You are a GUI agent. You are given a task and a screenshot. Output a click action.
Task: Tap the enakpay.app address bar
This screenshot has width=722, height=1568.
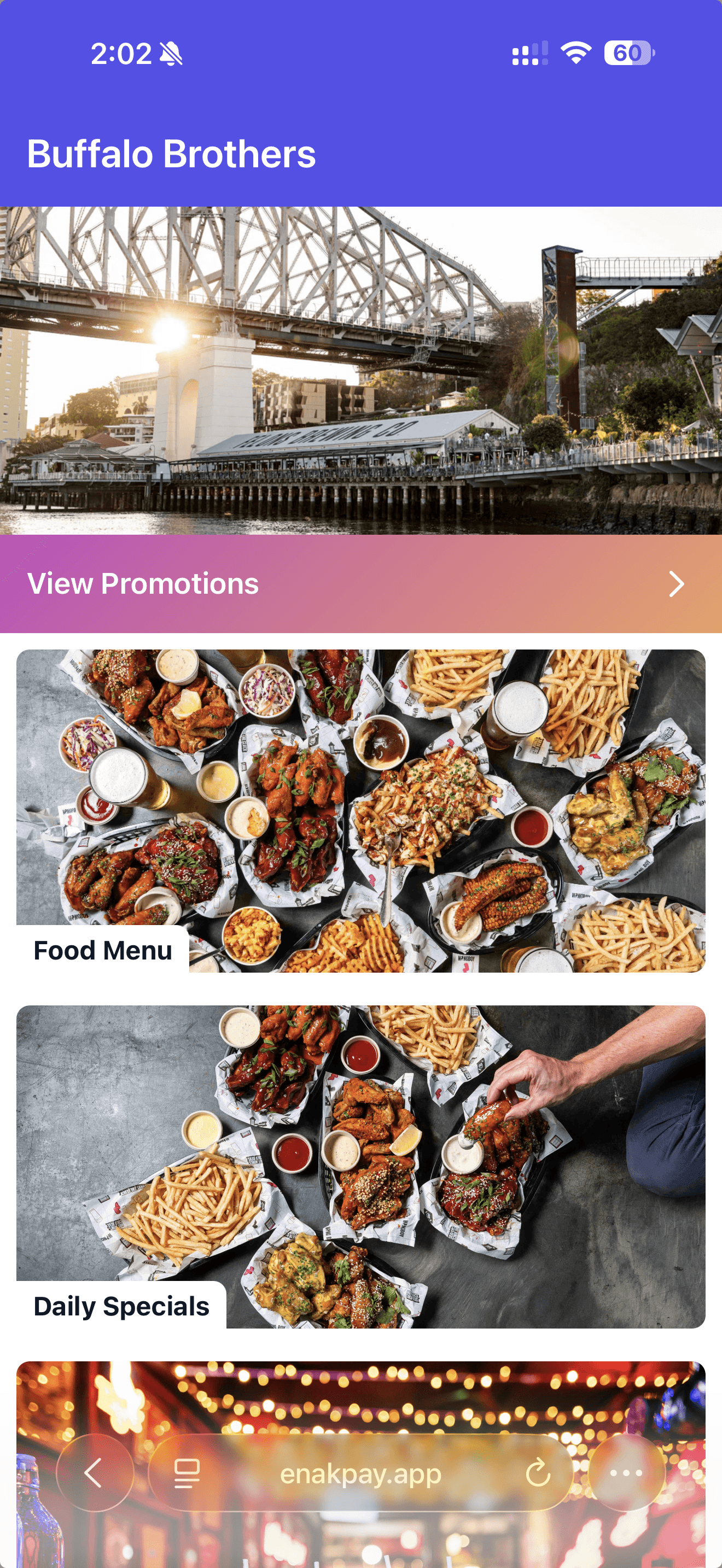[x=361, y=1475]
